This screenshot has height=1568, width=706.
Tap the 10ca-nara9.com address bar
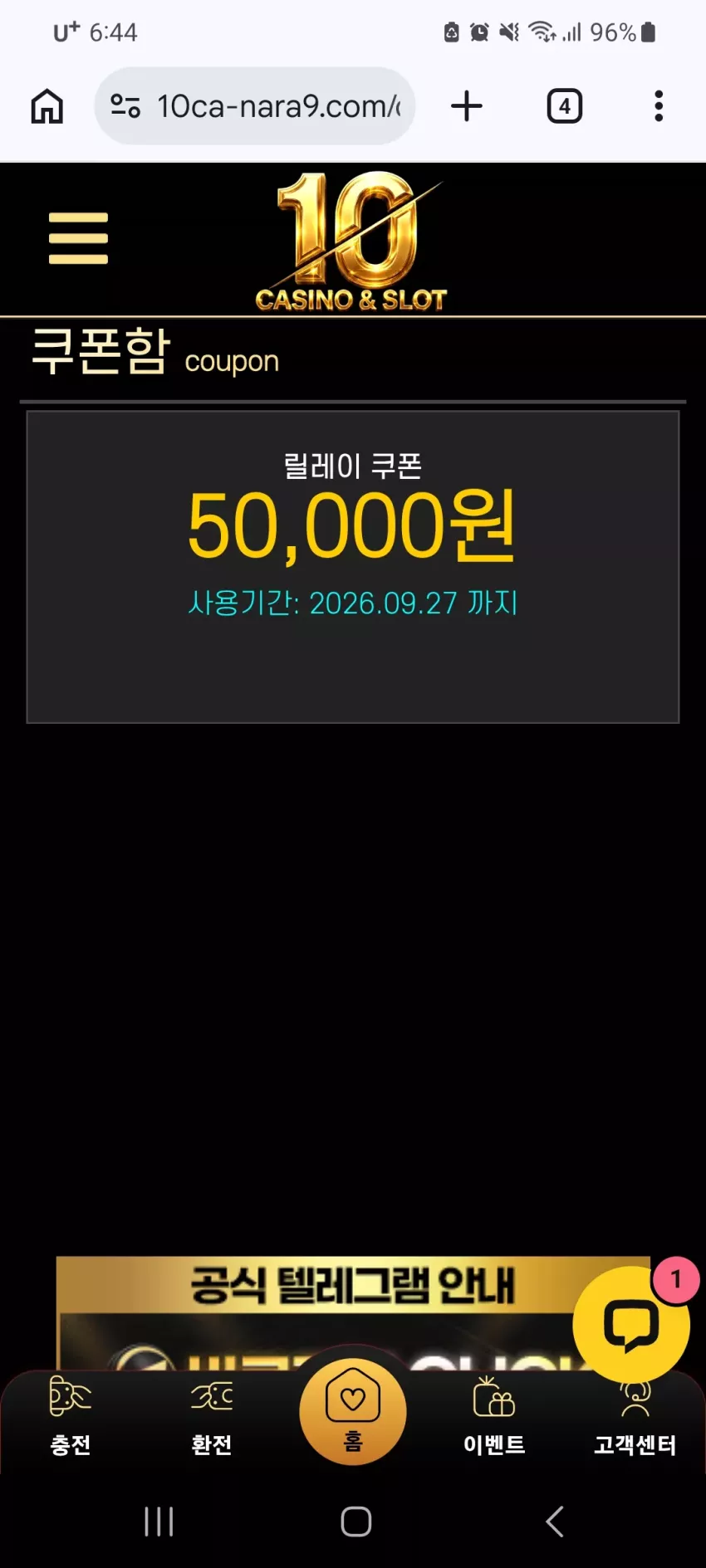tap(254, 106)
